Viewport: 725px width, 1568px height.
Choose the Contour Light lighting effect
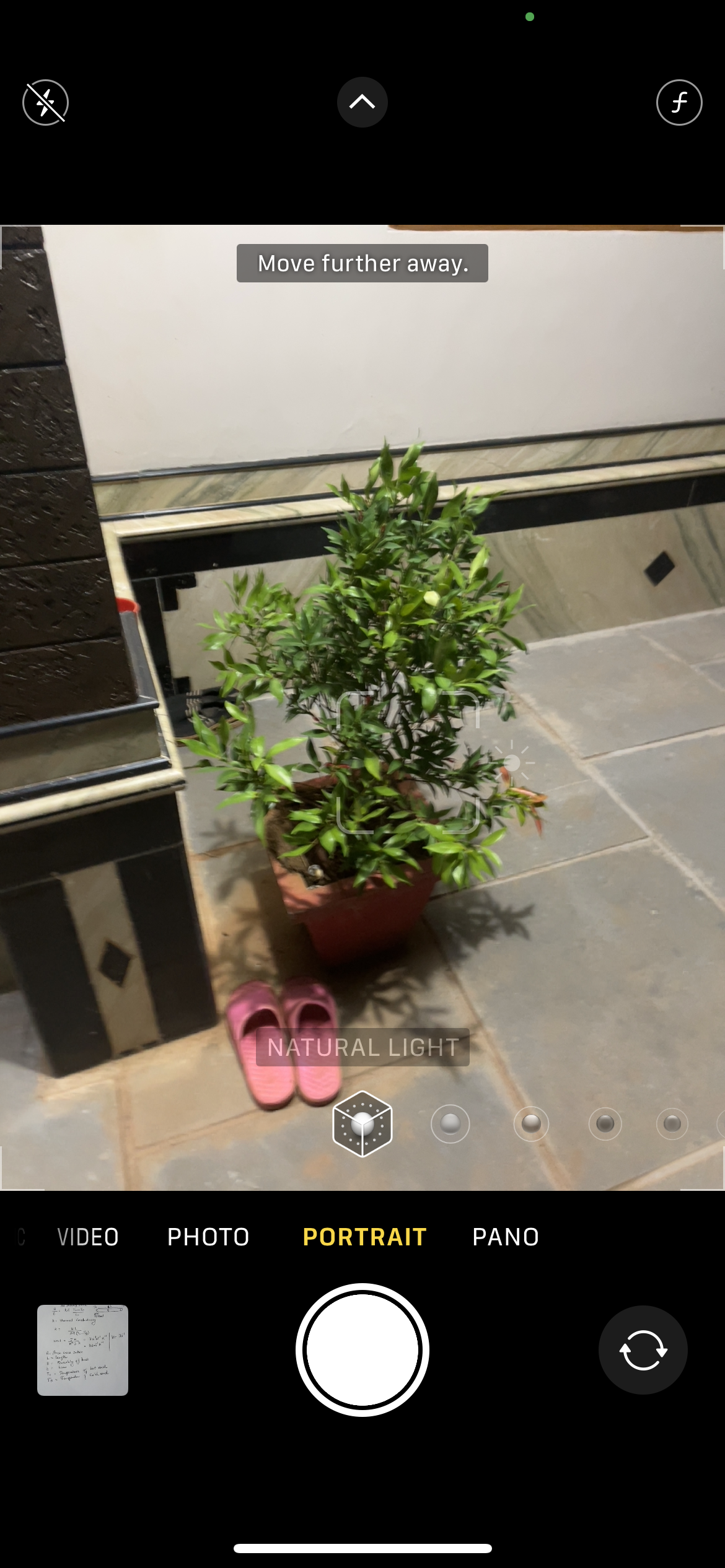tap(531, 1123)
